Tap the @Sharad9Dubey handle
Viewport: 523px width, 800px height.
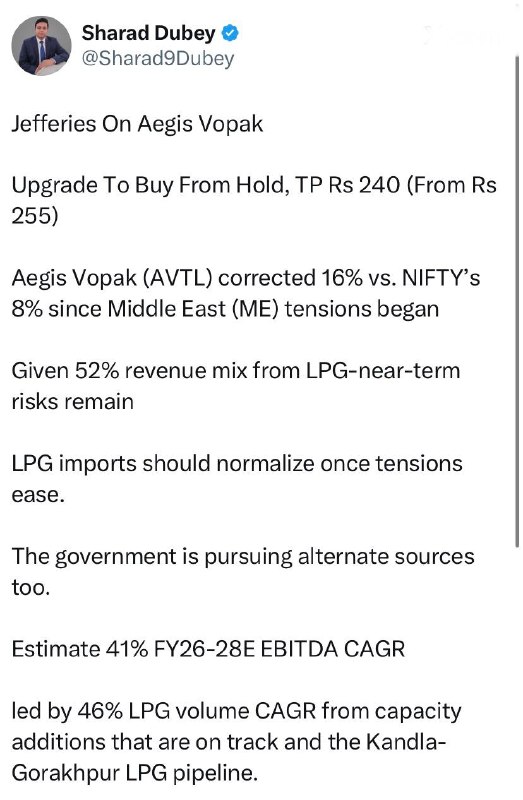pos(158,59)
